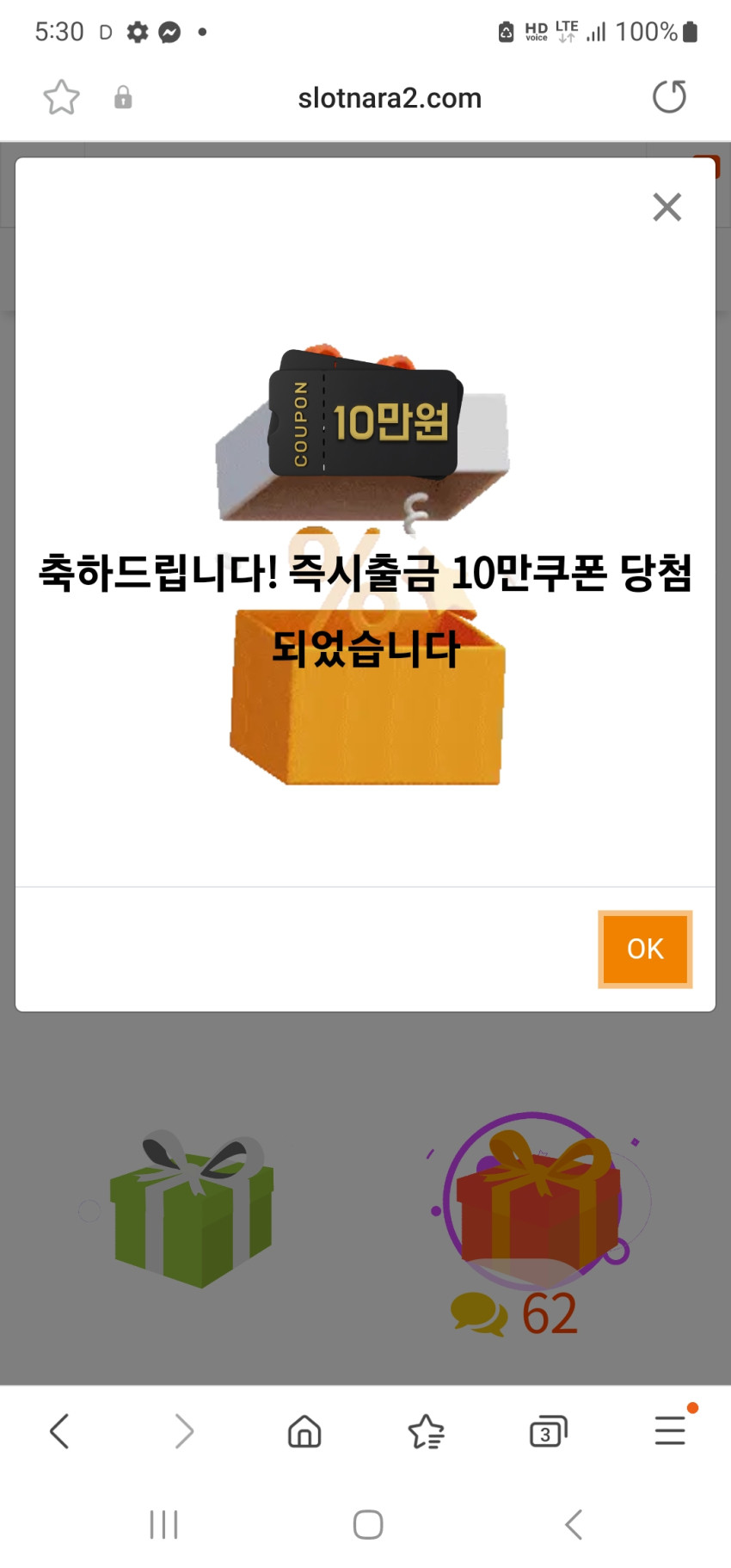Open recent apps from navigation bar
Screen dimensions: 731x1568
[x=163, y=1525]
